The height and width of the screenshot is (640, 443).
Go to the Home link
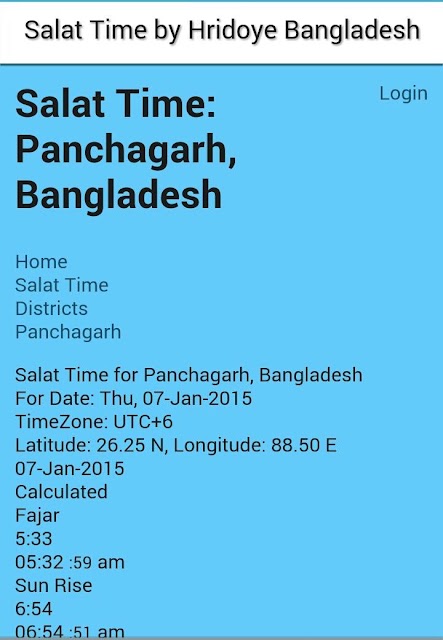pyautogui.click(x=41, y=262)
